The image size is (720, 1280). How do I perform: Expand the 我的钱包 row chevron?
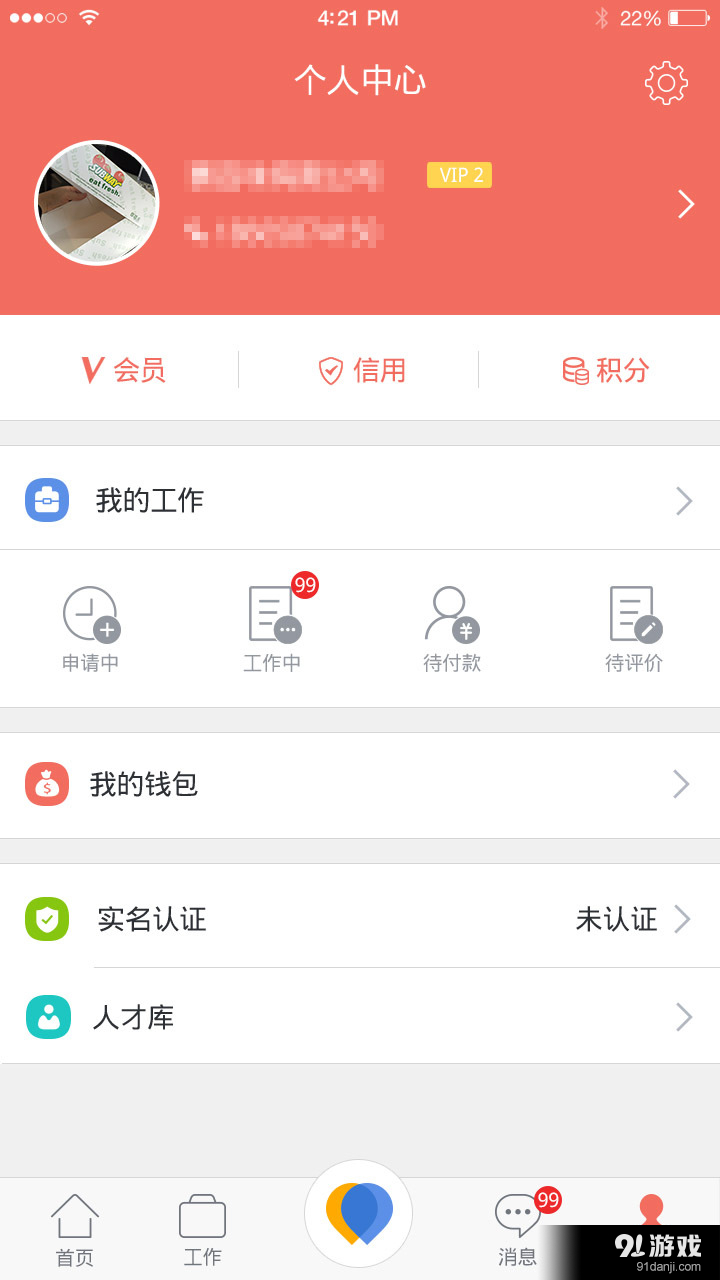point(683,785)
